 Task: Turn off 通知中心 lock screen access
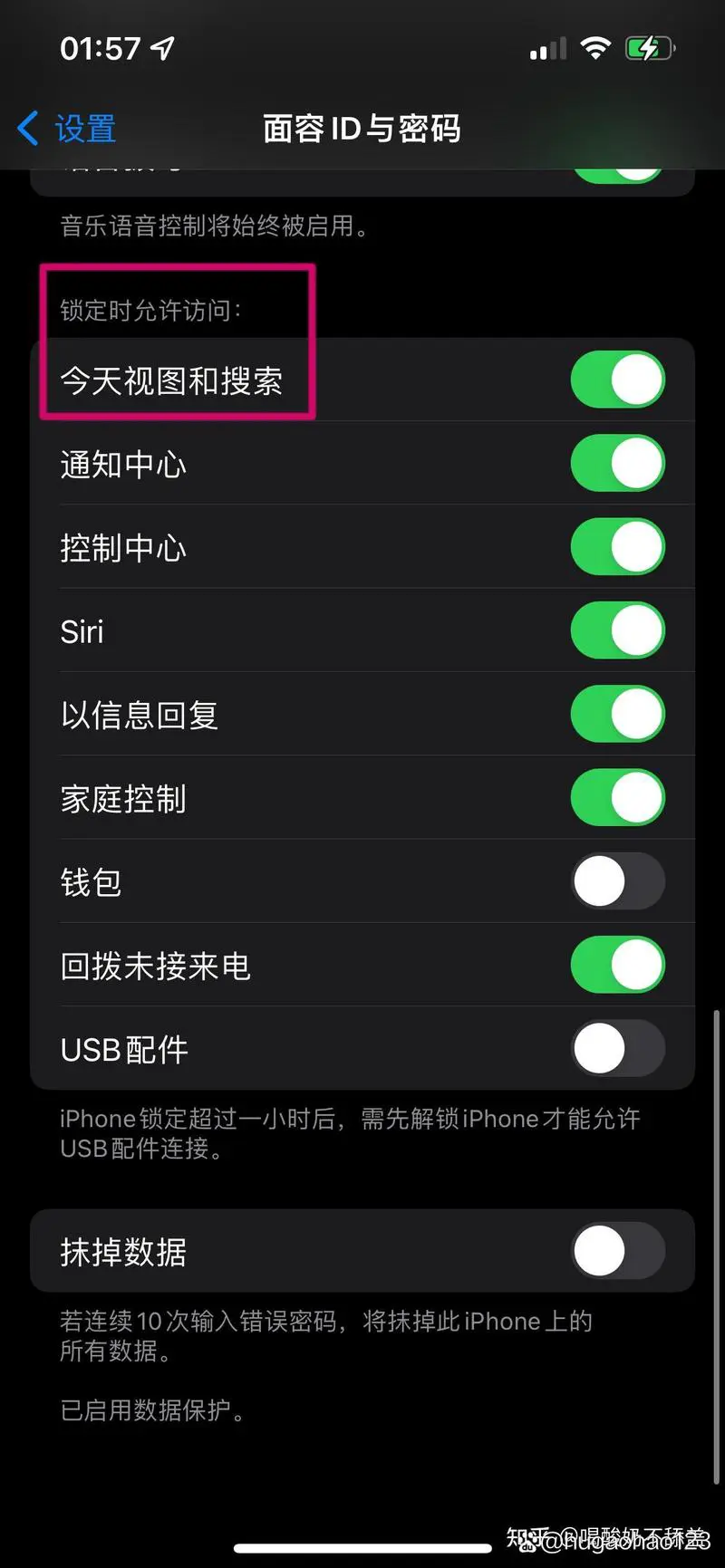pos(617,463)
